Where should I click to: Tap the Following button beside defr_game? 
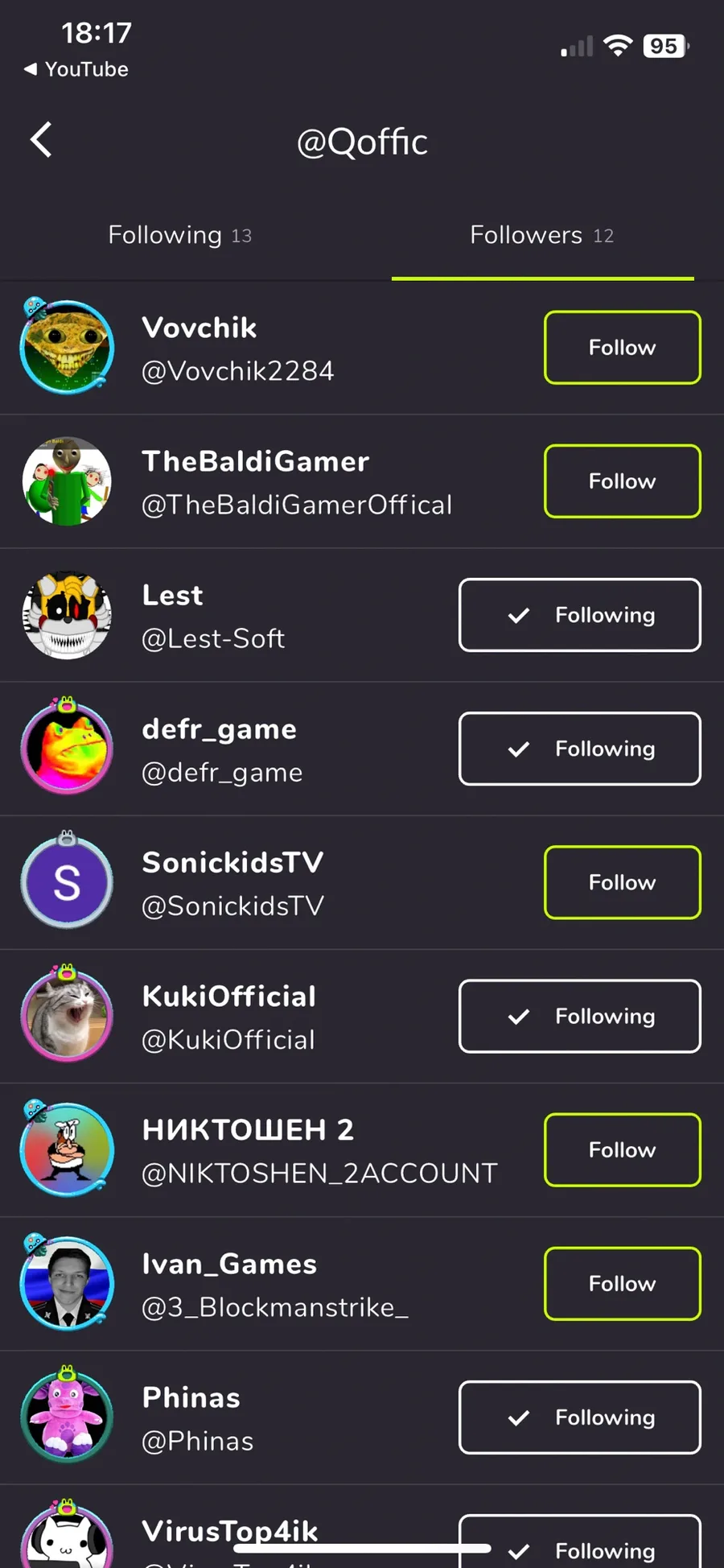coord(579,749)
